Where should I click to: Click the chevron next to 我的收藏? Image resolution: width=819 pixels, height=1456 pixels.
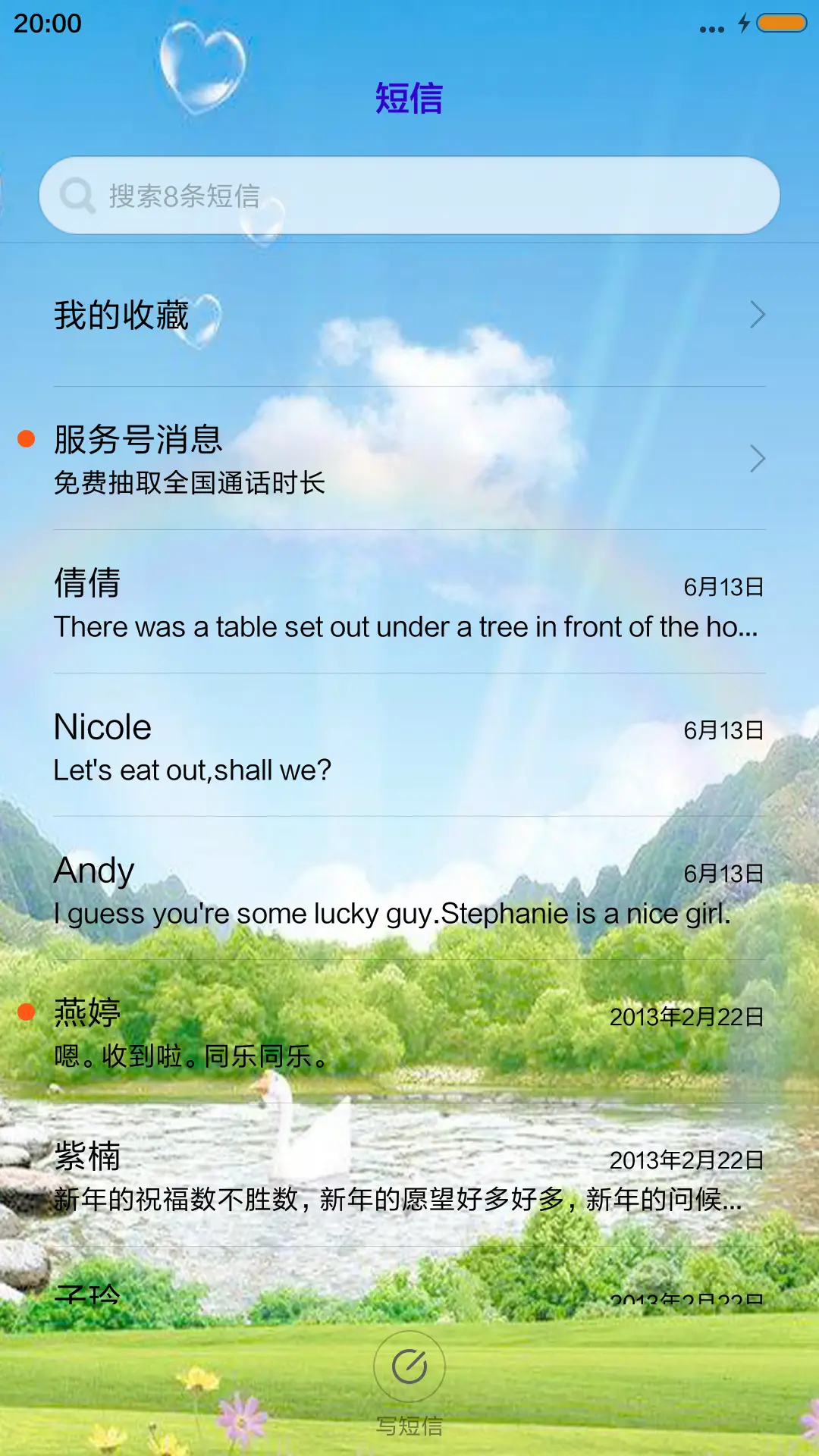click(x=758, y=314)
